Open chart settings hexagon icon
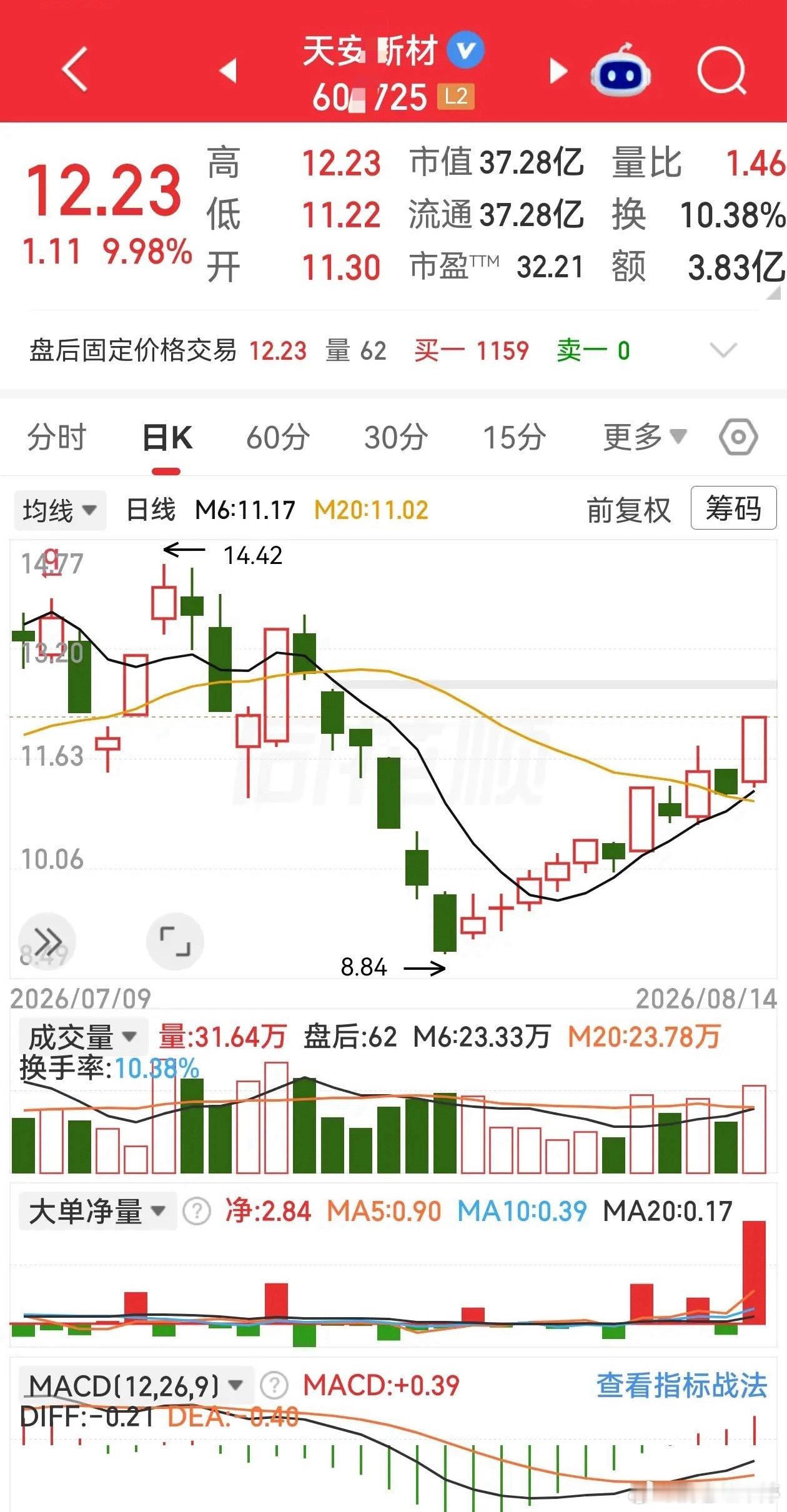The height and width of the screenshot is (1512, 787). click(738, 437)
